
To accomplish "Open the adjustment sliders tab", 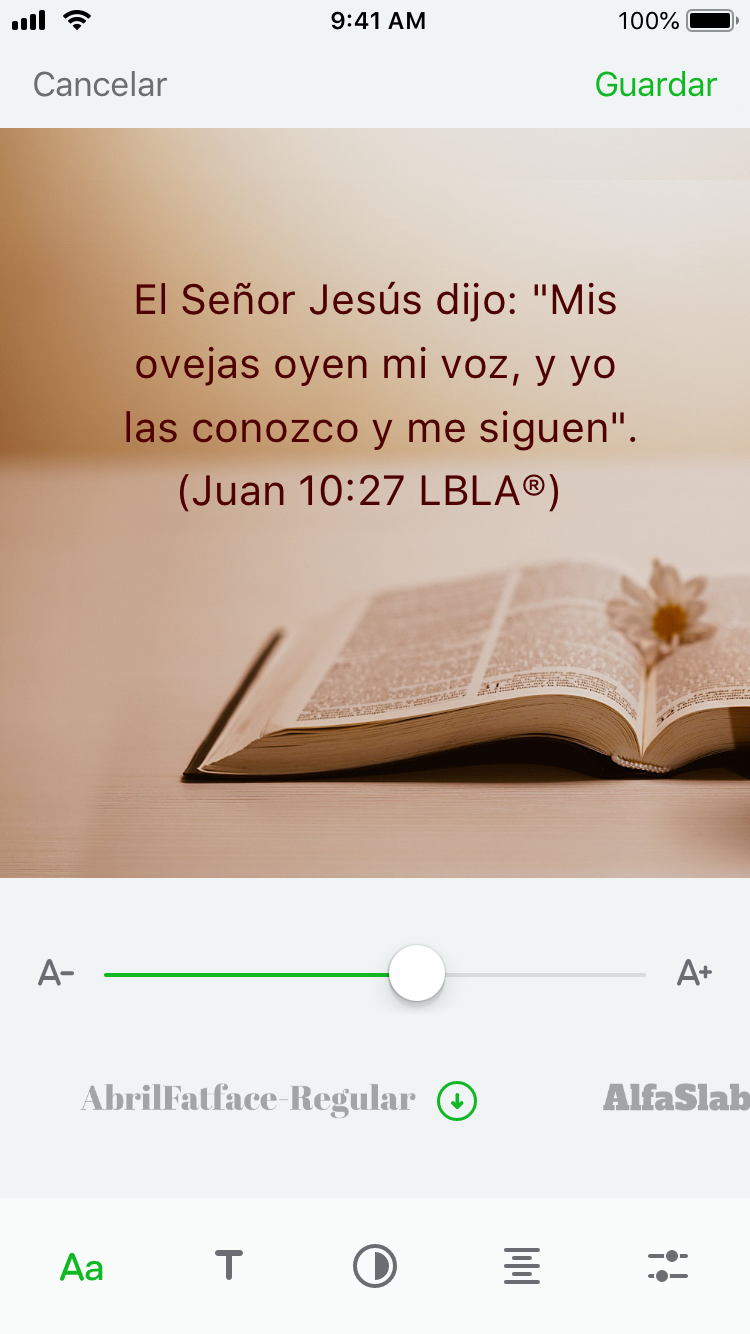I will [x=668, y=1266].
